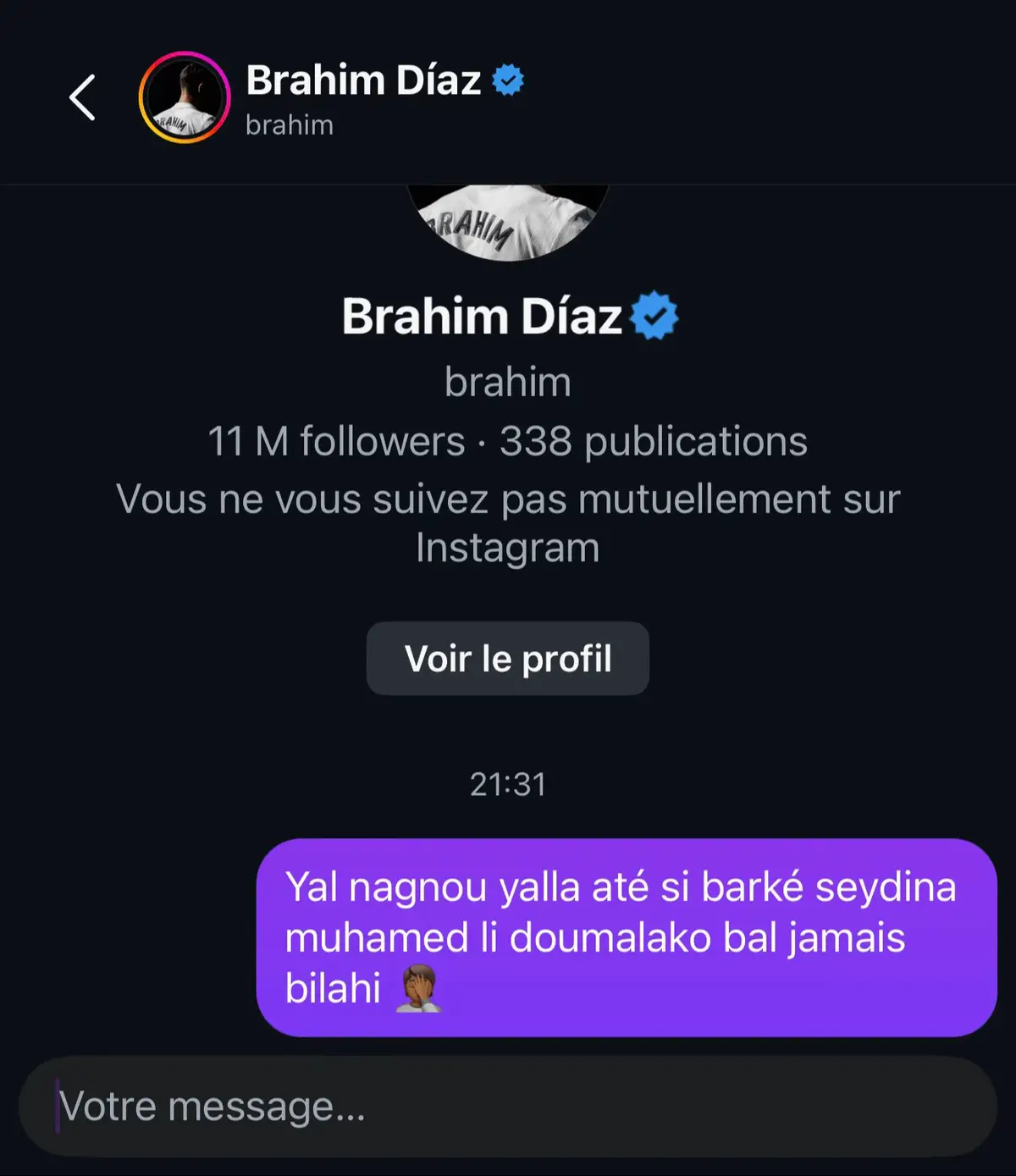Screen dimensions: 1016x1176
Task: Tap the large Brahim profile picture
Action: tap(508, 222)
